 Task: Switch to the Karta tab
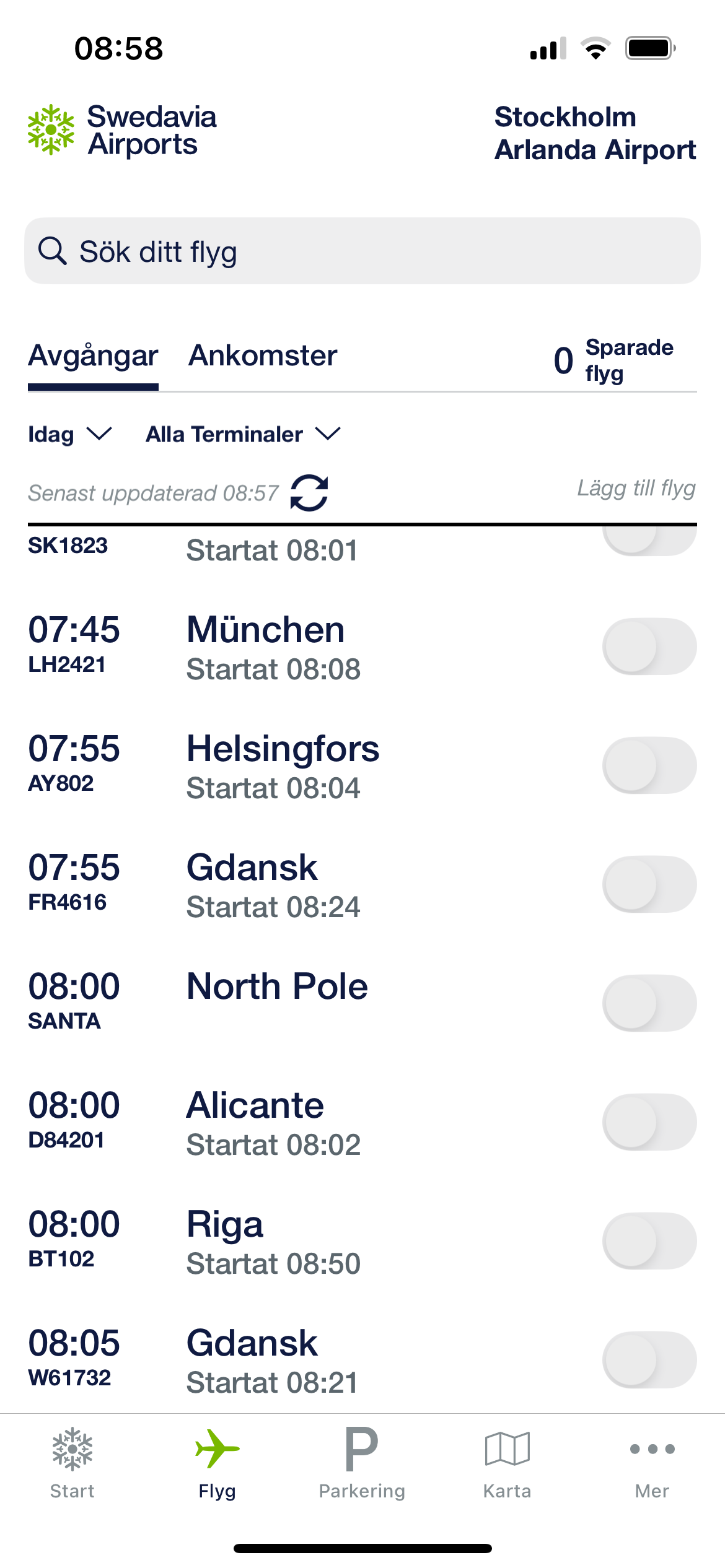click(x=507, y=1463)
